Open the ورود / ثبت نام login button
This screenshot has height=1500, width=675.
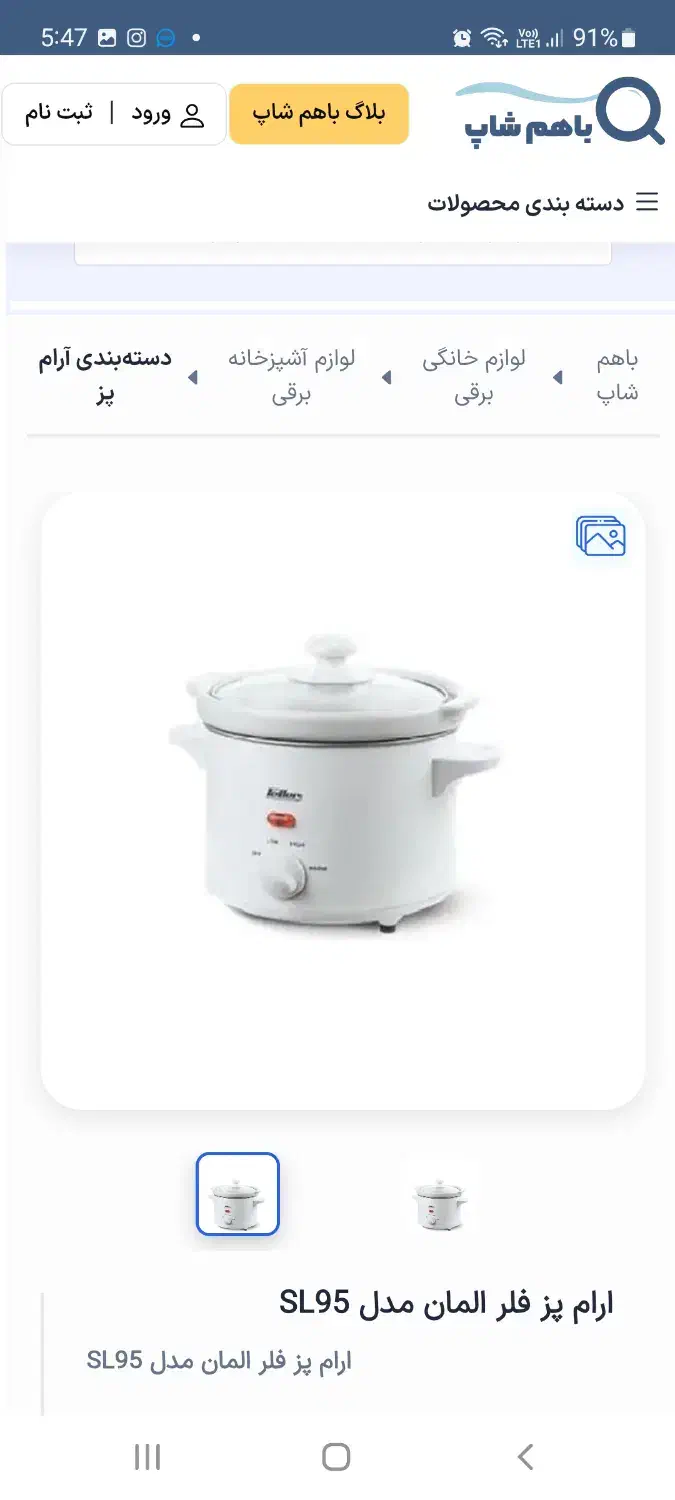point(114,114)
